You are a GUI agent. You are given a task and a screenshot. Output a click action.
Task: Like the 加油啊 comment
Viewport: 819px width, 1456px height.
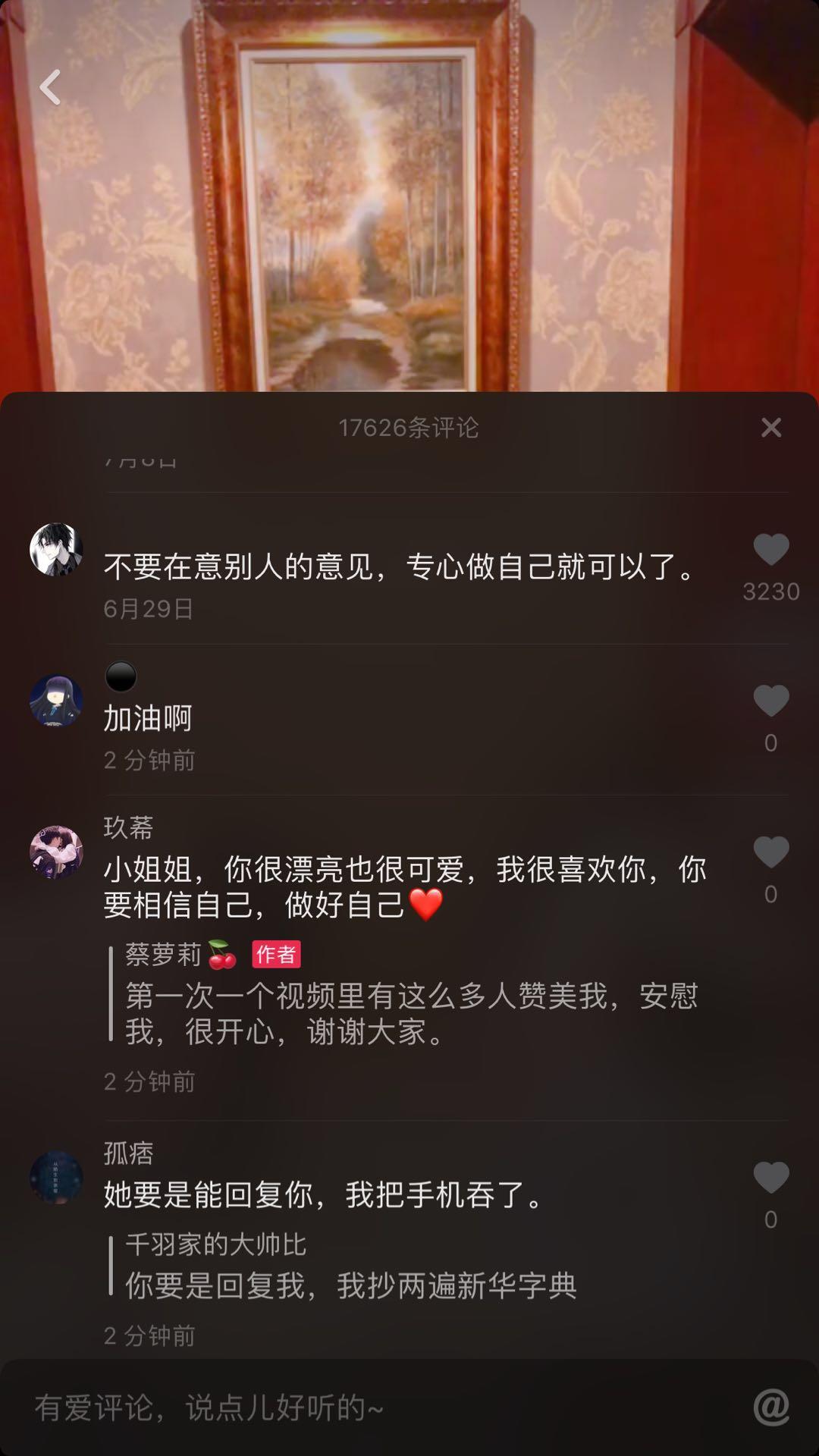click(770, 701)
